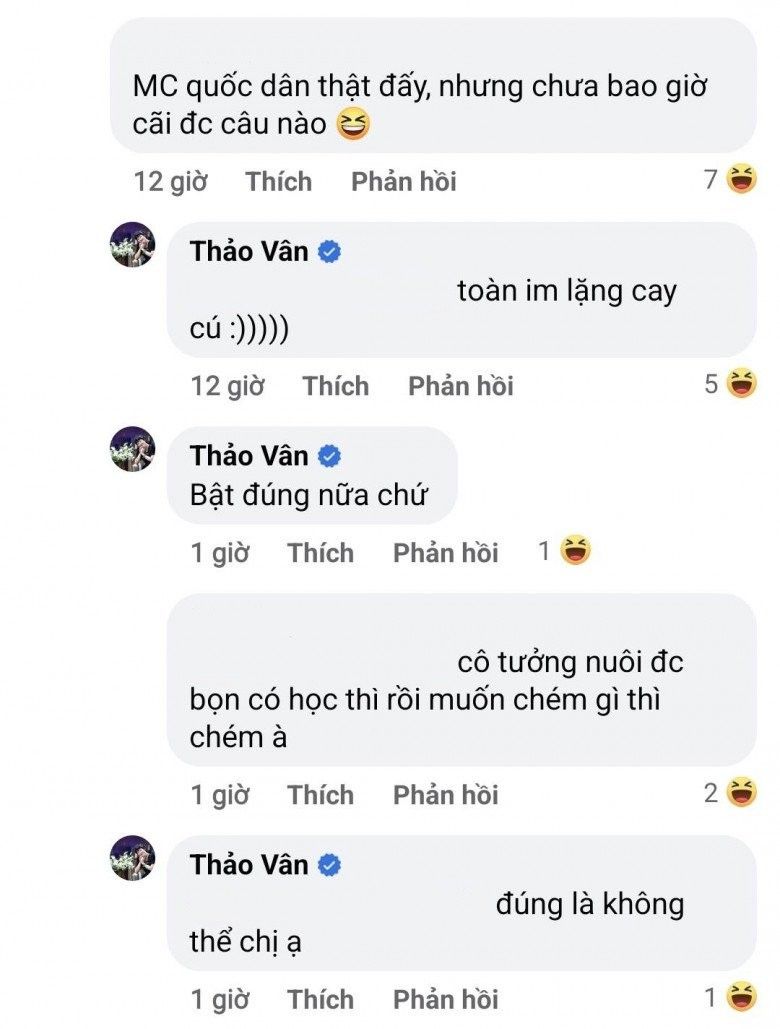Screen dimensions: 780x1029
Task: Reply to "đúng là không thể chị ạ" comment
Action: (445, 998)
